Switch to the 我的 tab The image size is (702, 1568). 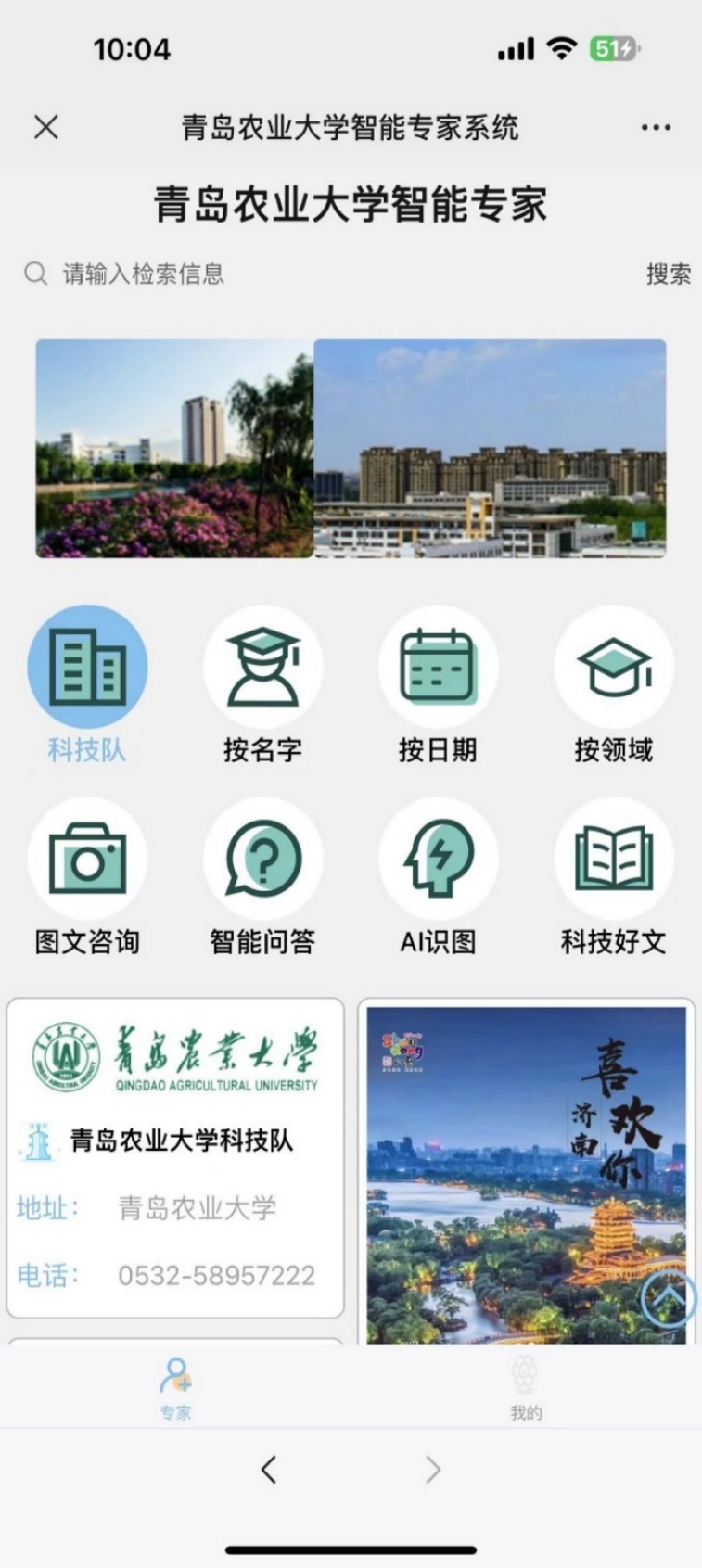(x=526, y=1386)
